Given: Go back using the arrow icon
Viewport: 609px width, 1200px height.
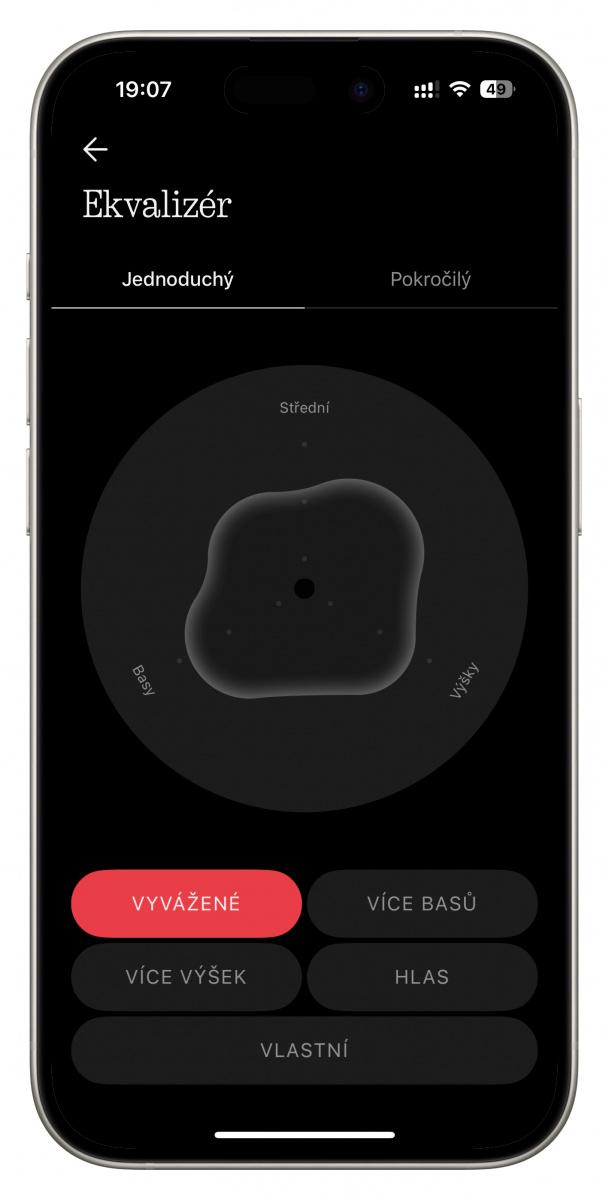Looking at the screenshot, I should (x=95, y=150).
